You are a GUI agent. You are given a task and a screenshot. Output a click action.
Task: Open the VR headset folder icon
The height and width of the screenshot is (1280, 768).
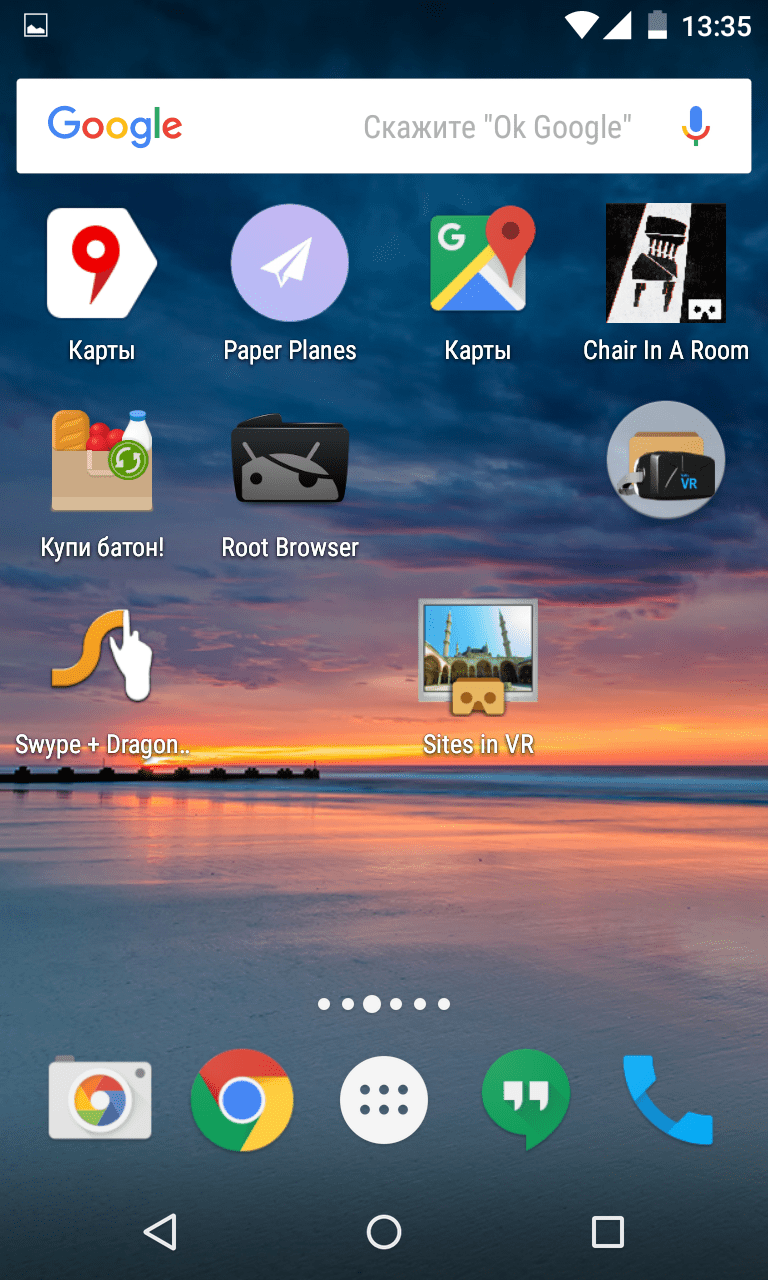pos(666,460)
